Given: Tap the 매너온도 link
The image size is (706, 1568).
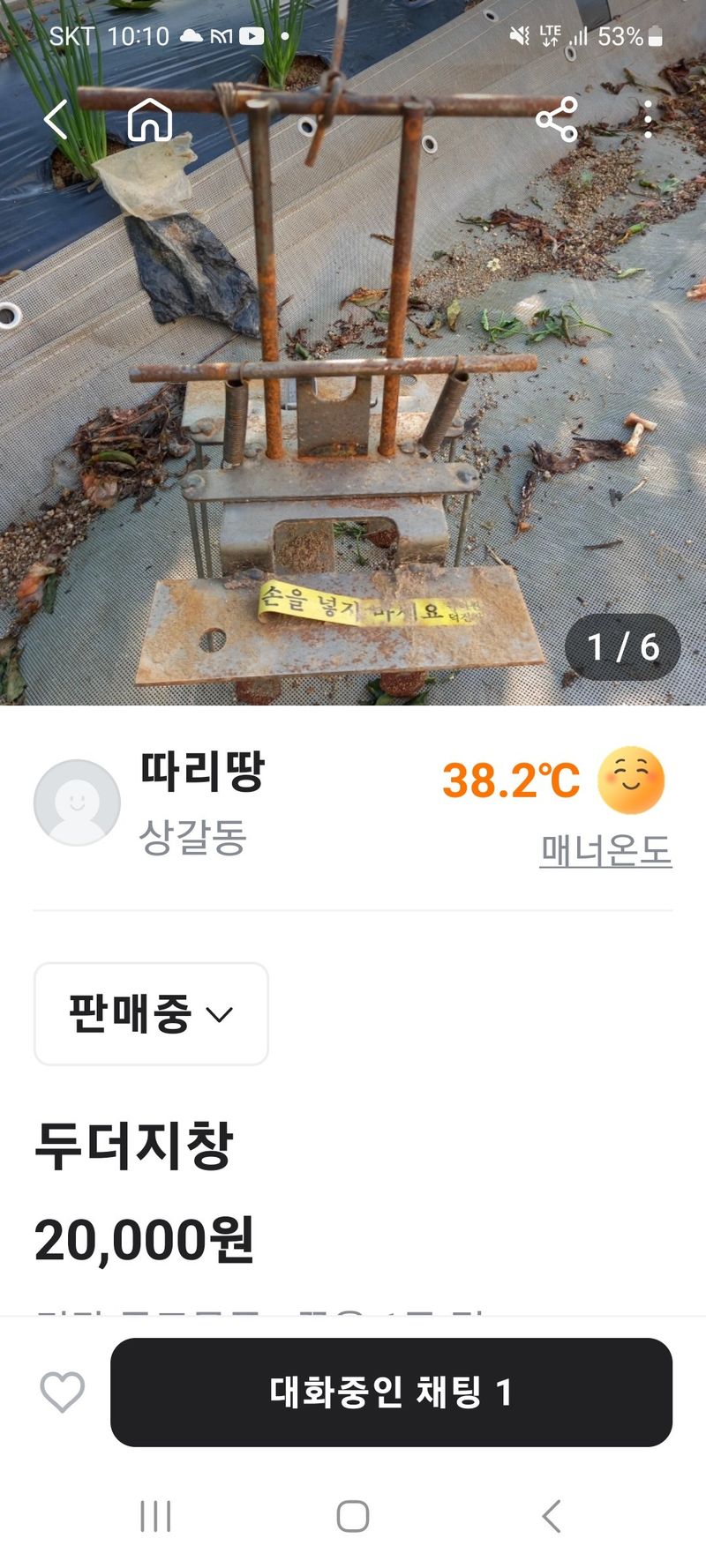Looking at the screenshot, I should tap(605, 851).
